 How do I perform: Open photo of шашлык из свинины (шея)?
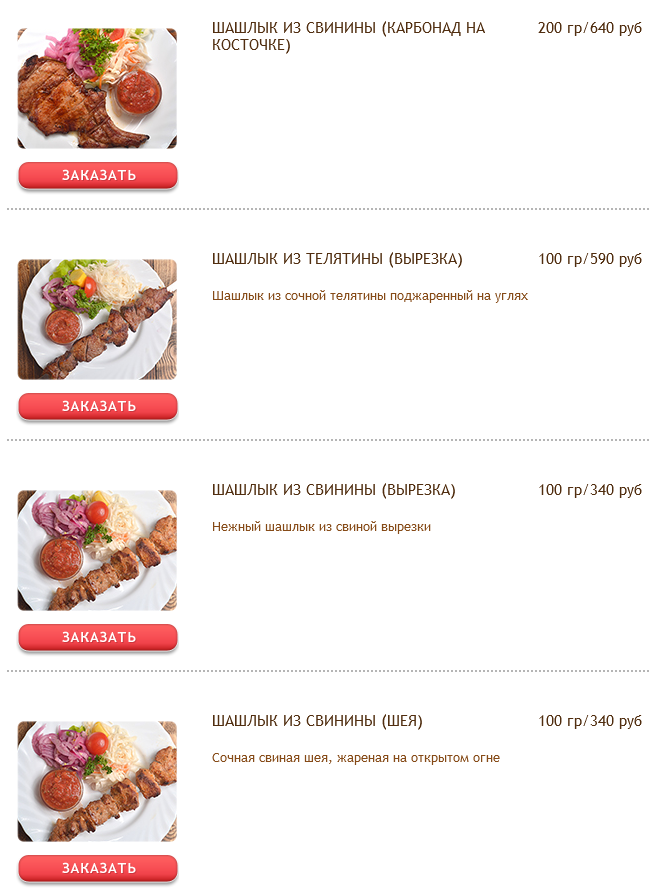[x=97, y=781]
